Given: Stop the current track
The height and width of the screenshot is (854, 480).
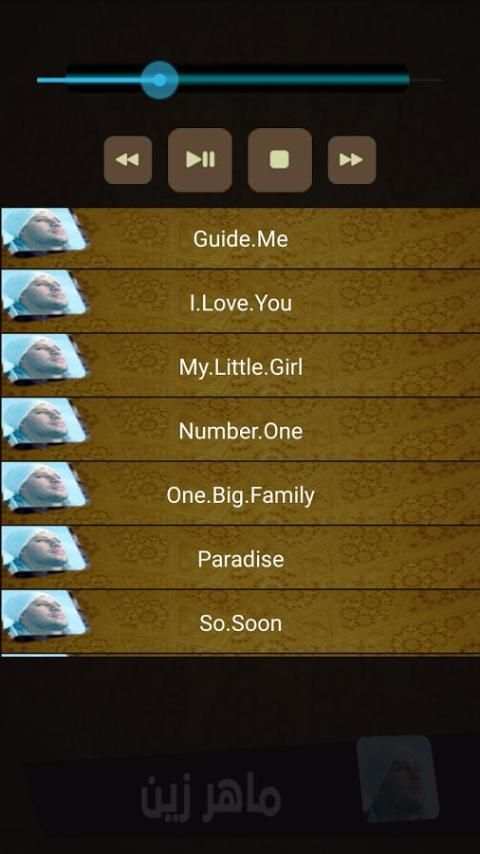Looking at the screenshot, I should tap(280, 160).
